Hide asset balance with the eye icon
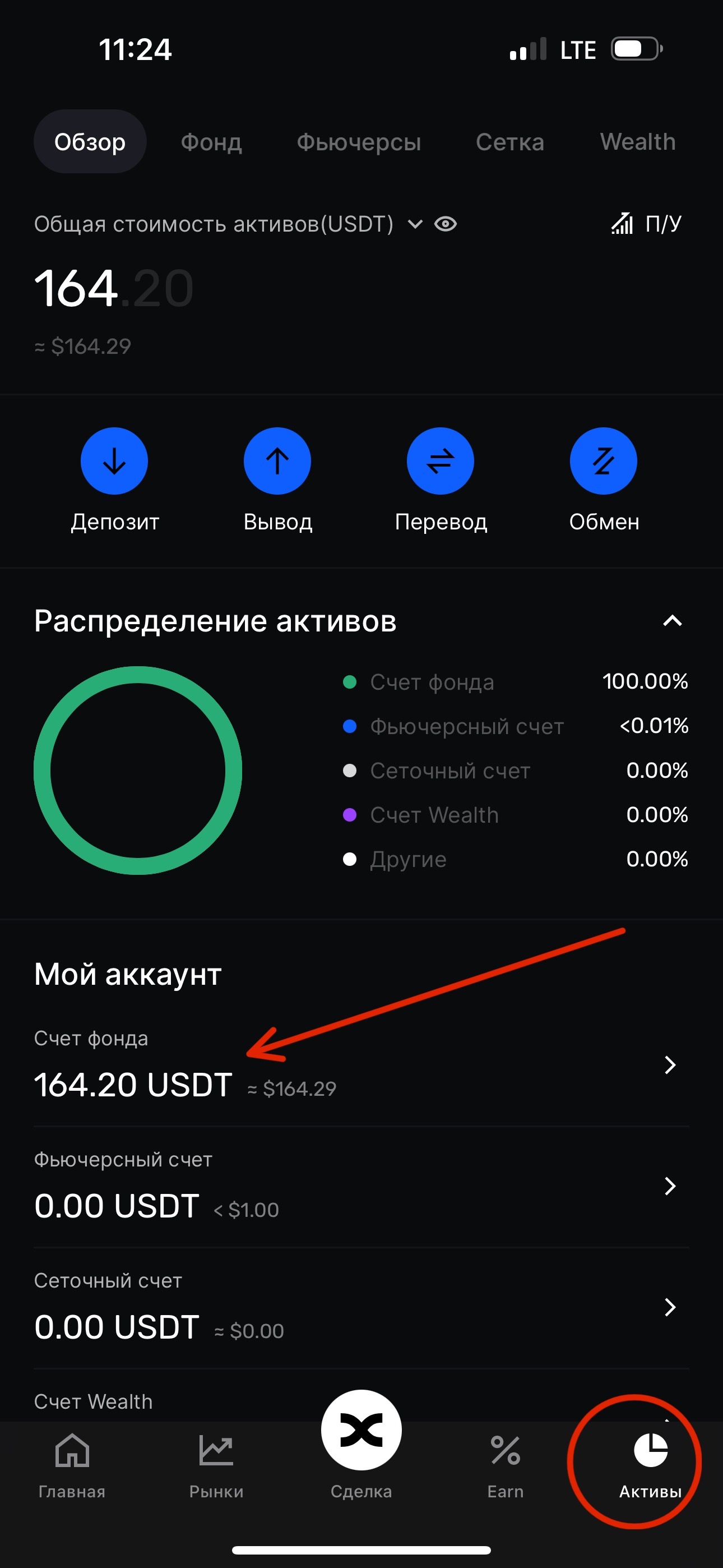The height and width of the screenshot is (1568, 723). pos(446,224)
